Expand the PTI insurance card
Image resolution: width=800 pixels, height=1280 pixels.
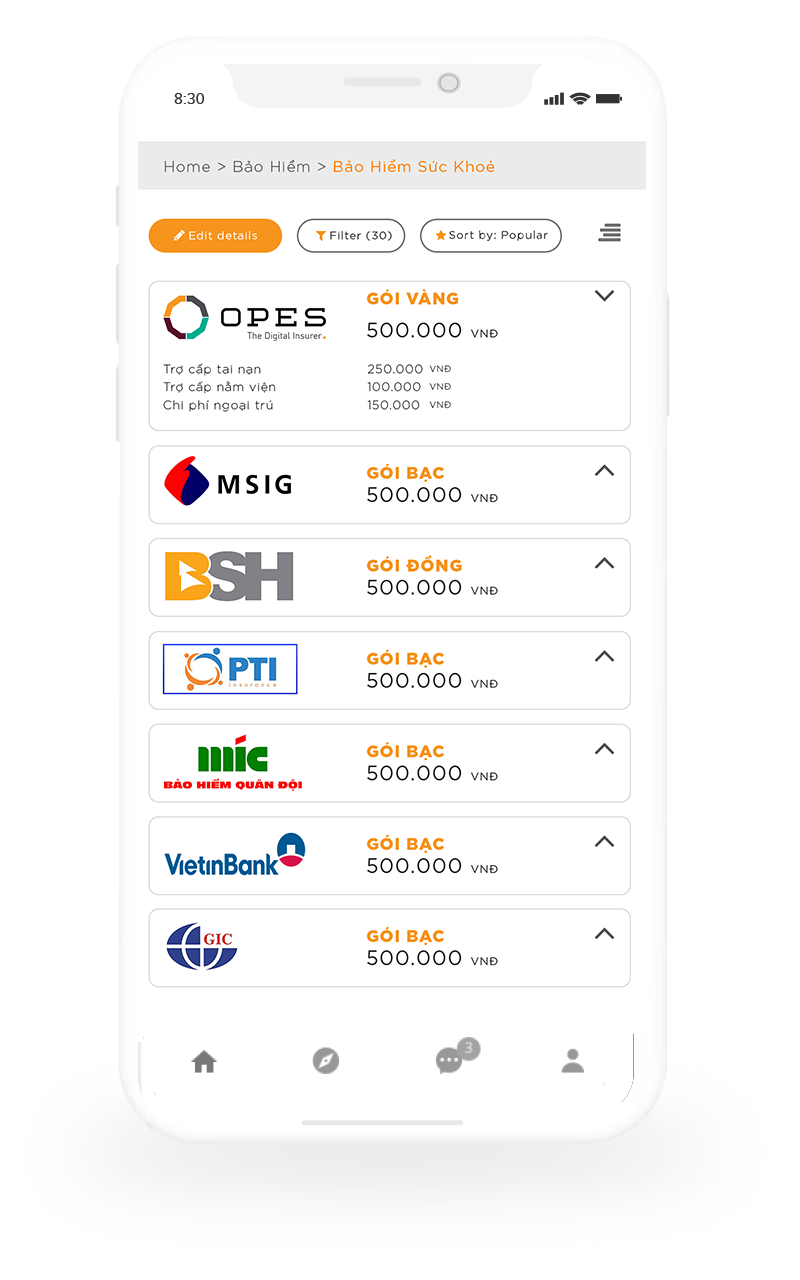(604, 657)
